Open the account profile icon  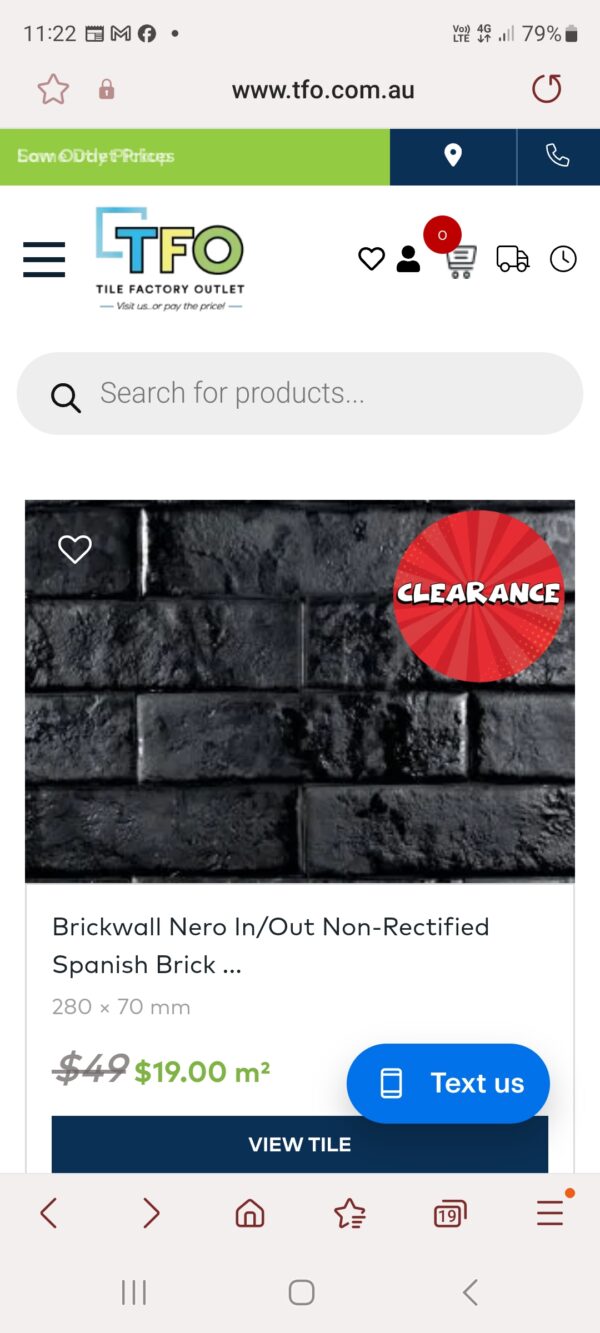[x=408, y=259]
